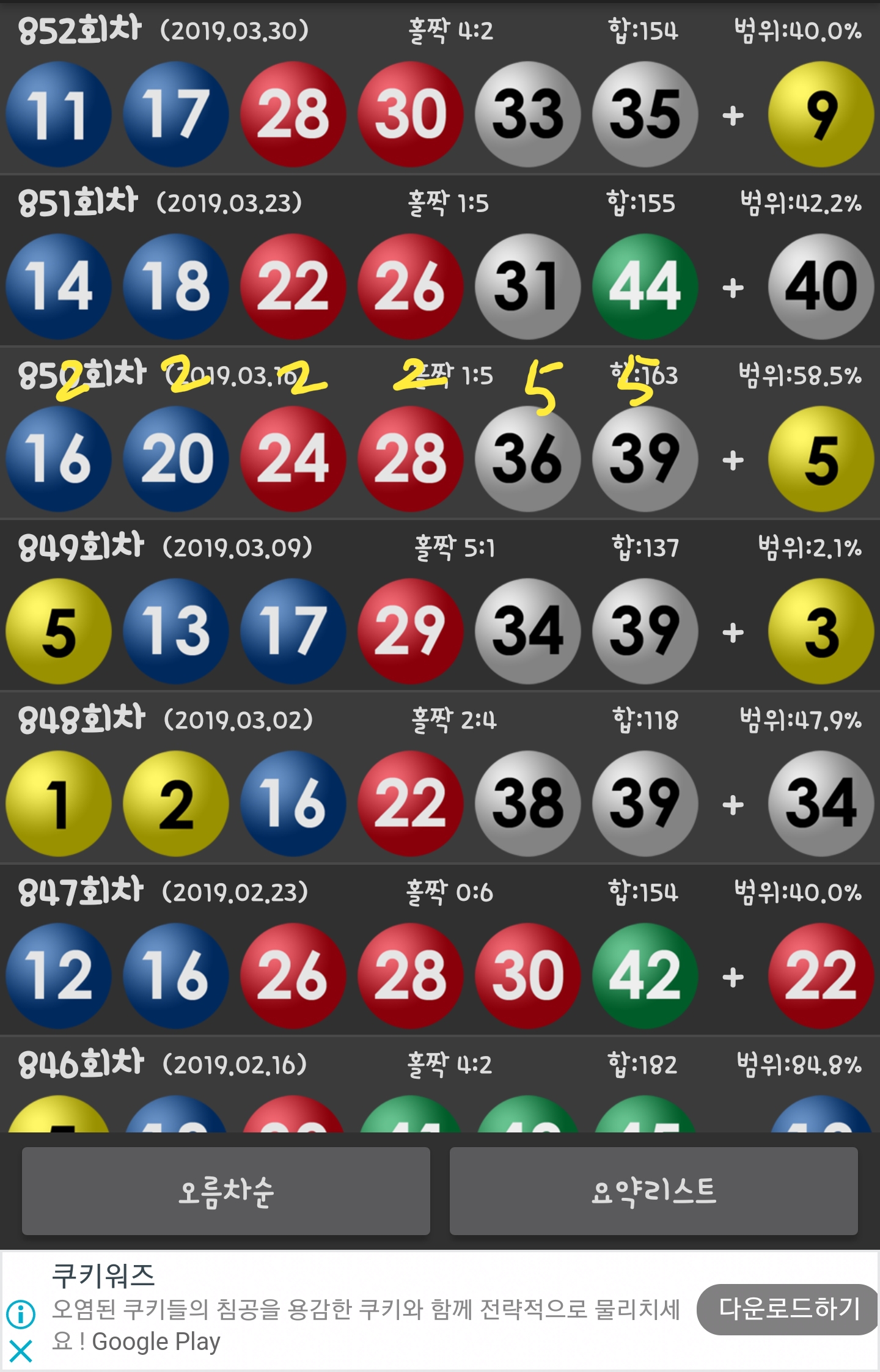Tap 다운로드하기 in the ad banner
The image size is (880, 1372).
coord(788,1308)
